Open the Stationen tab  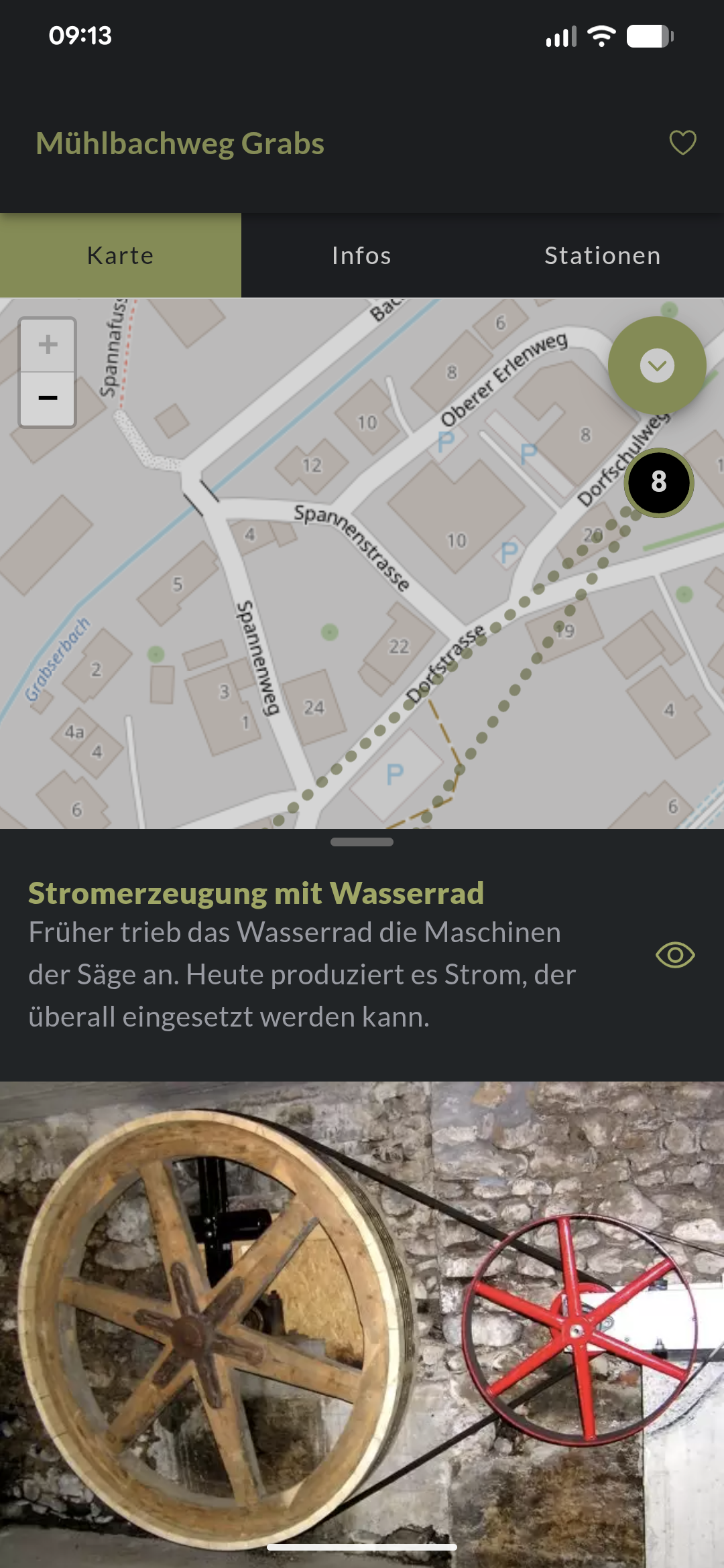[602, 255]
